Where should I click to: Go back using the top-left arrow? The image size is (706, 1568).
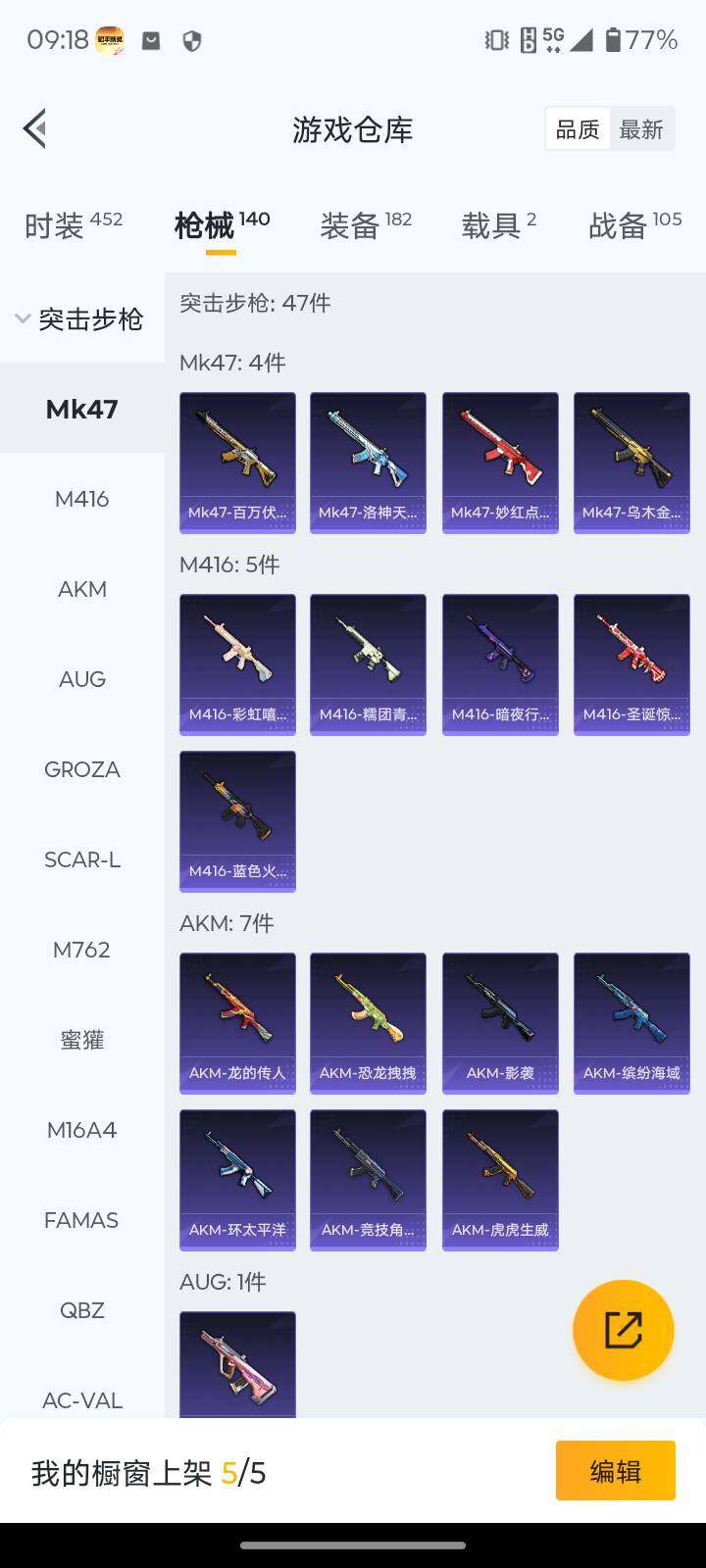35,128
